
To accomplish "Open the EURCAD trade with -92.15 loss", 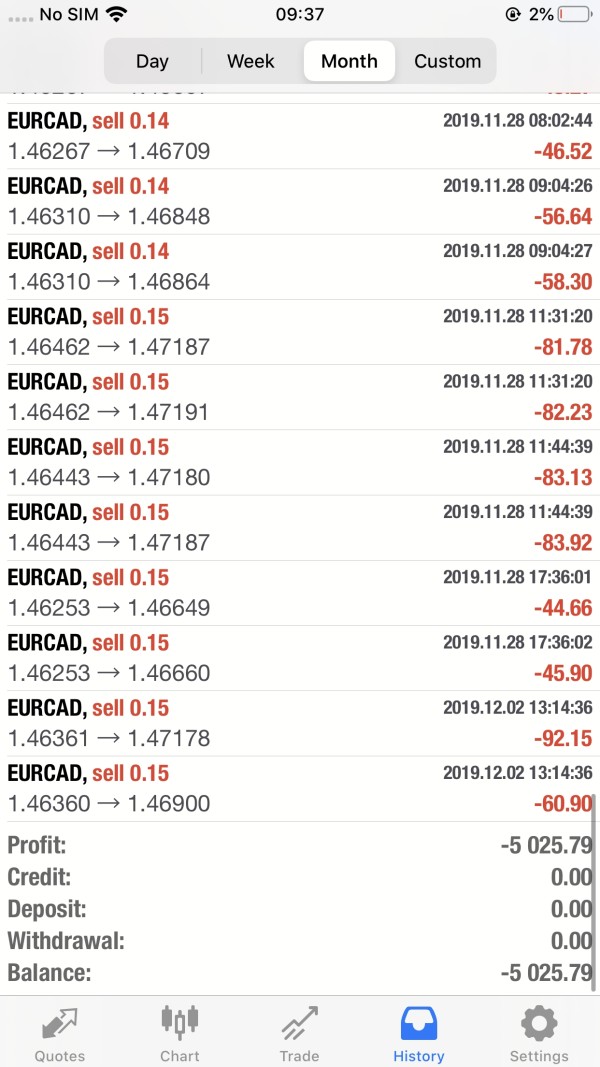I will (x=300, y=723).
